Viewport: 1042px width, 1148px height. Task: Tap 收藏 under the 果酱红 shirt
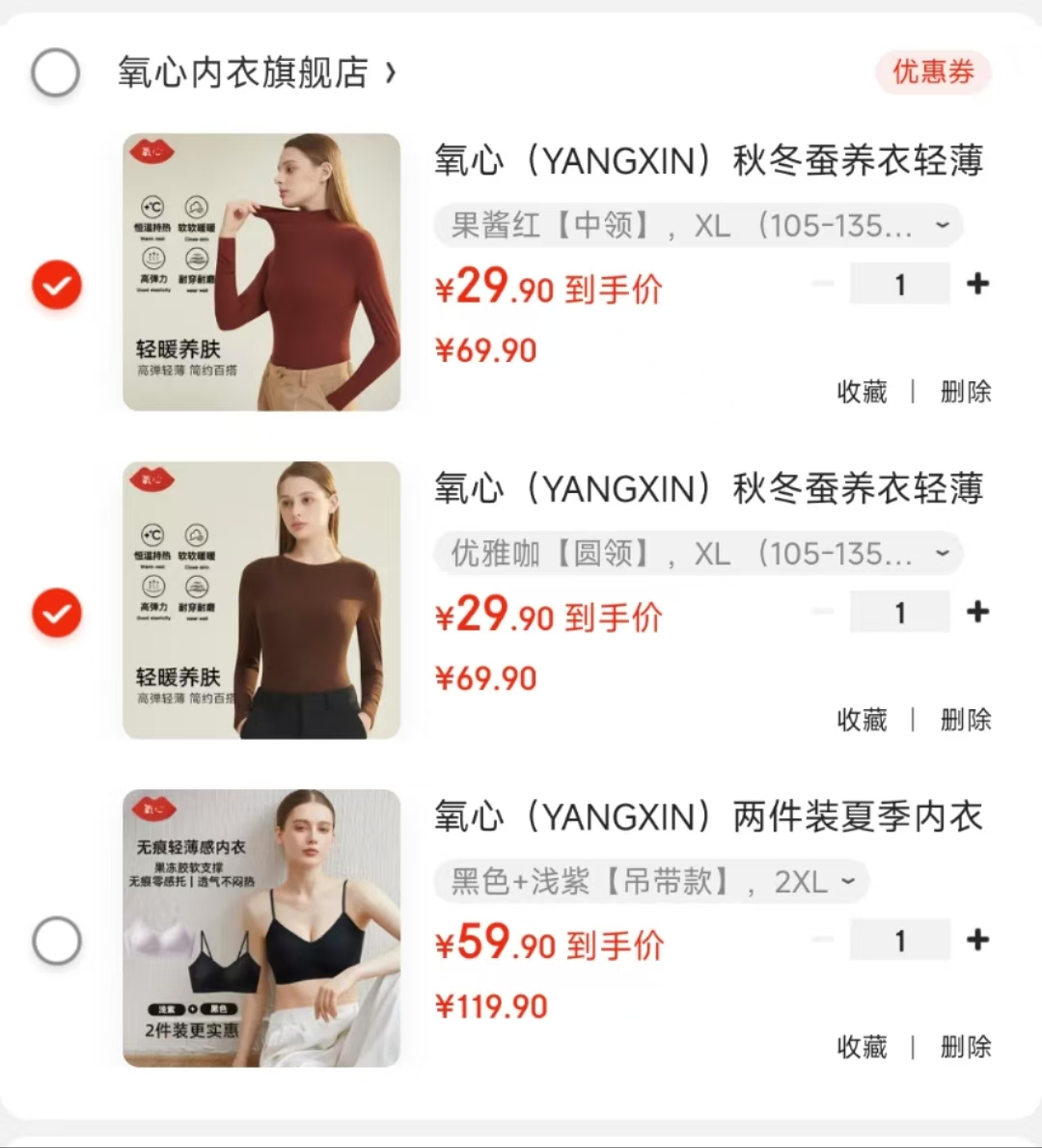pyautogui.click(x=862, y=393)
